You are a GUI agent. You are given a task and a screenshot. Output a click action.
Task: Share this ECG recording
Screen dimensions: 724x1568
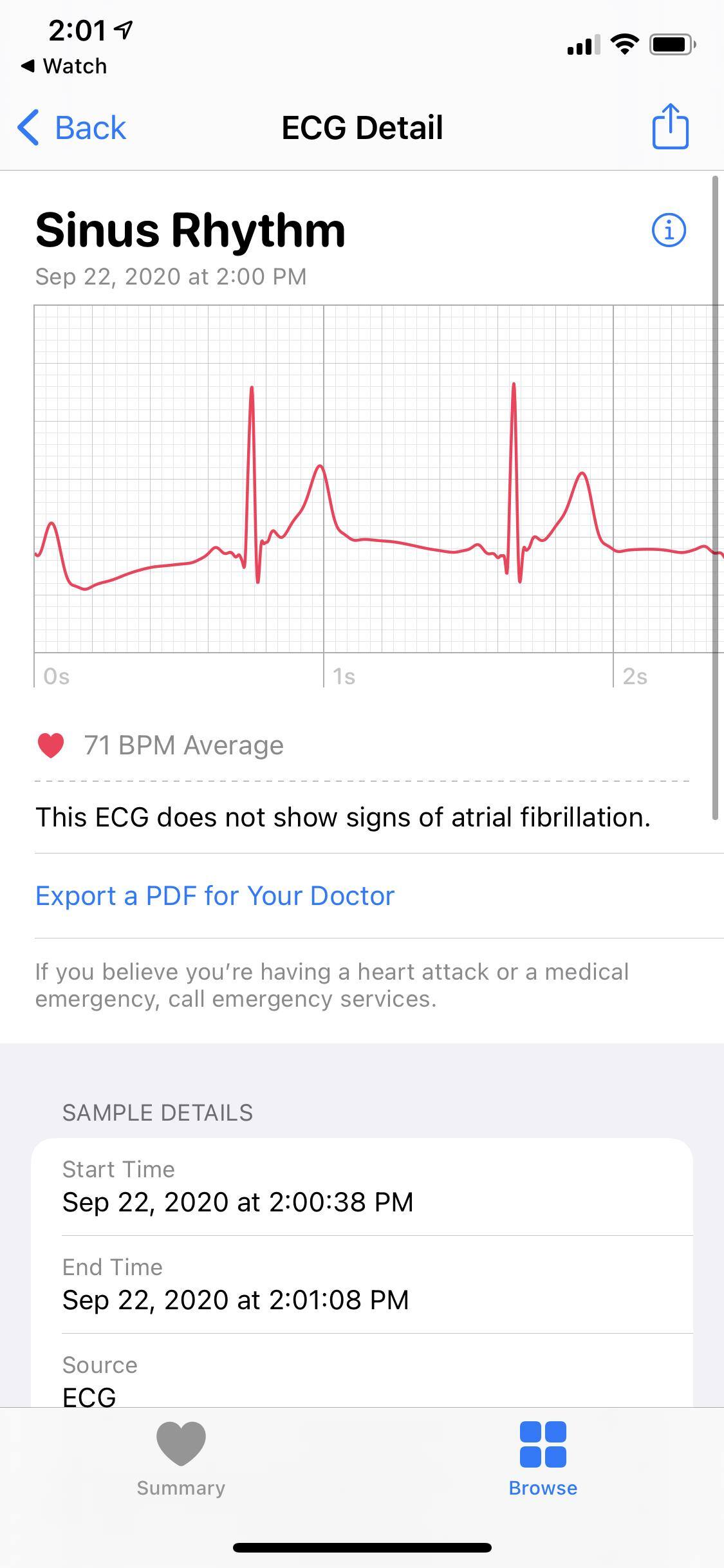pyautogui.click(x=670, y=127)
